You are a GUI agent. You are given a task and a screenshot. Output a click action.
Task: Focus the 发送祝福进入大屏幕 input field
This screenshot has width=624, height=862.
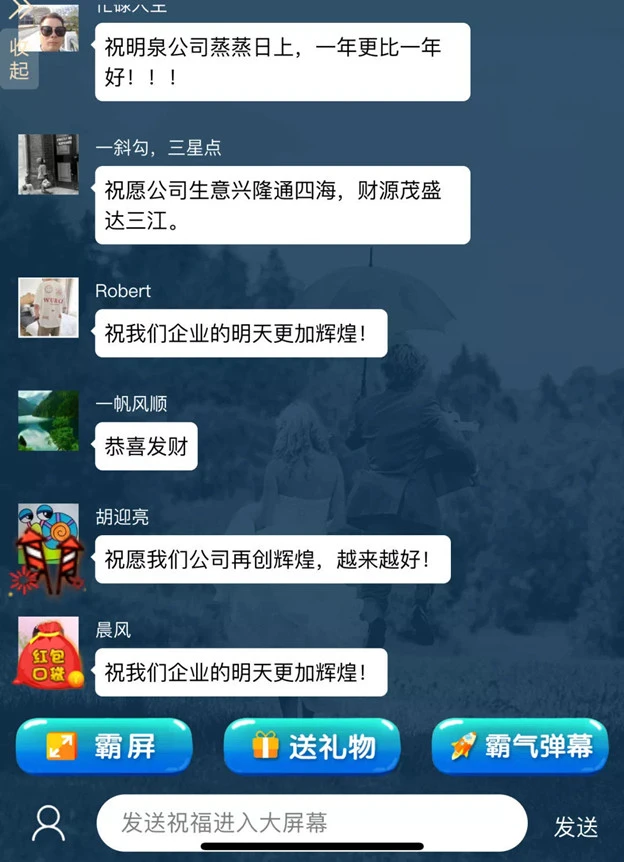tap(311, 823)
